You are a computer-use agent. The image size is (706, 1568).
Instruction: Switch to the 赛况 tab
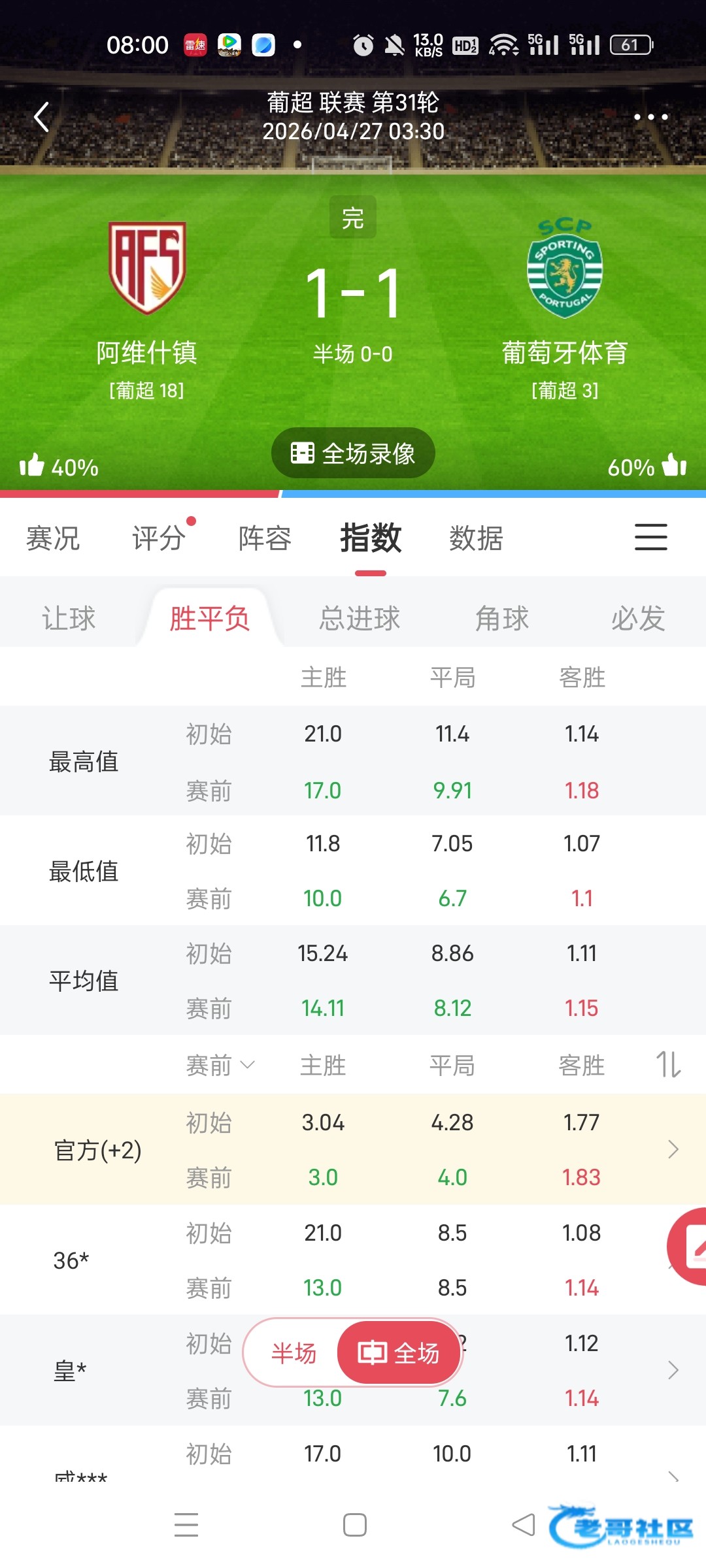[53, 538]
